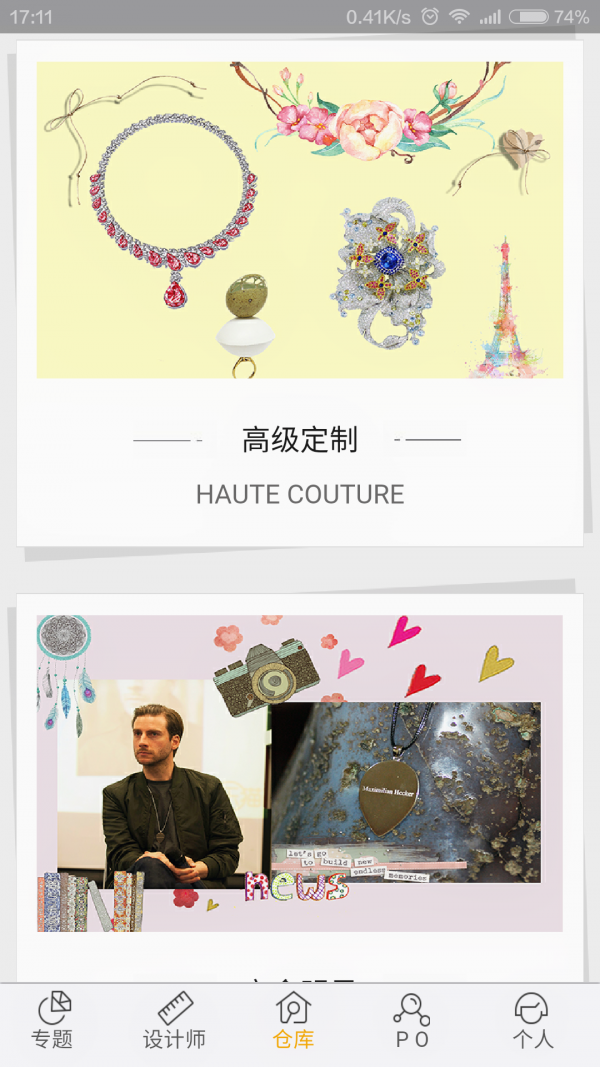Switch to the 个人 tab

click(x=532, y=1021)
